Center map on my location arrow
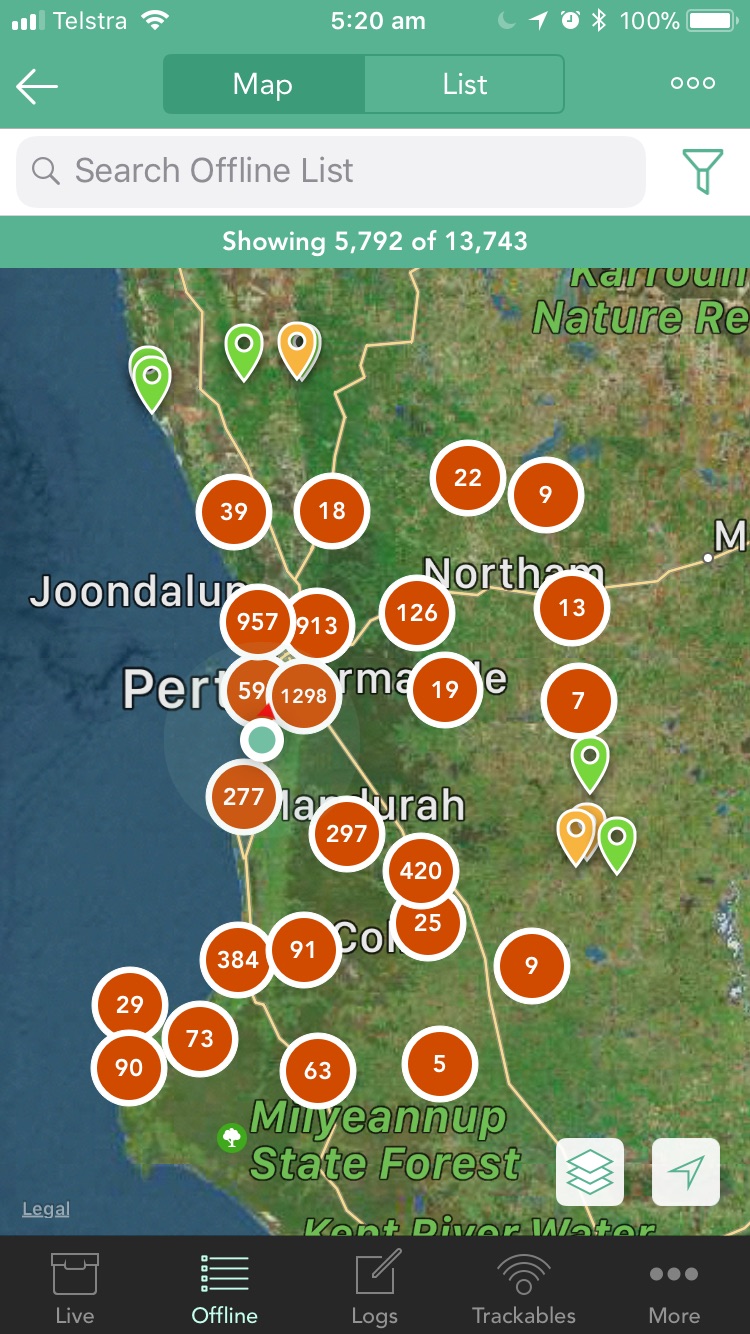Viewport: 750px width, 1334px height. coord(686,1171)
